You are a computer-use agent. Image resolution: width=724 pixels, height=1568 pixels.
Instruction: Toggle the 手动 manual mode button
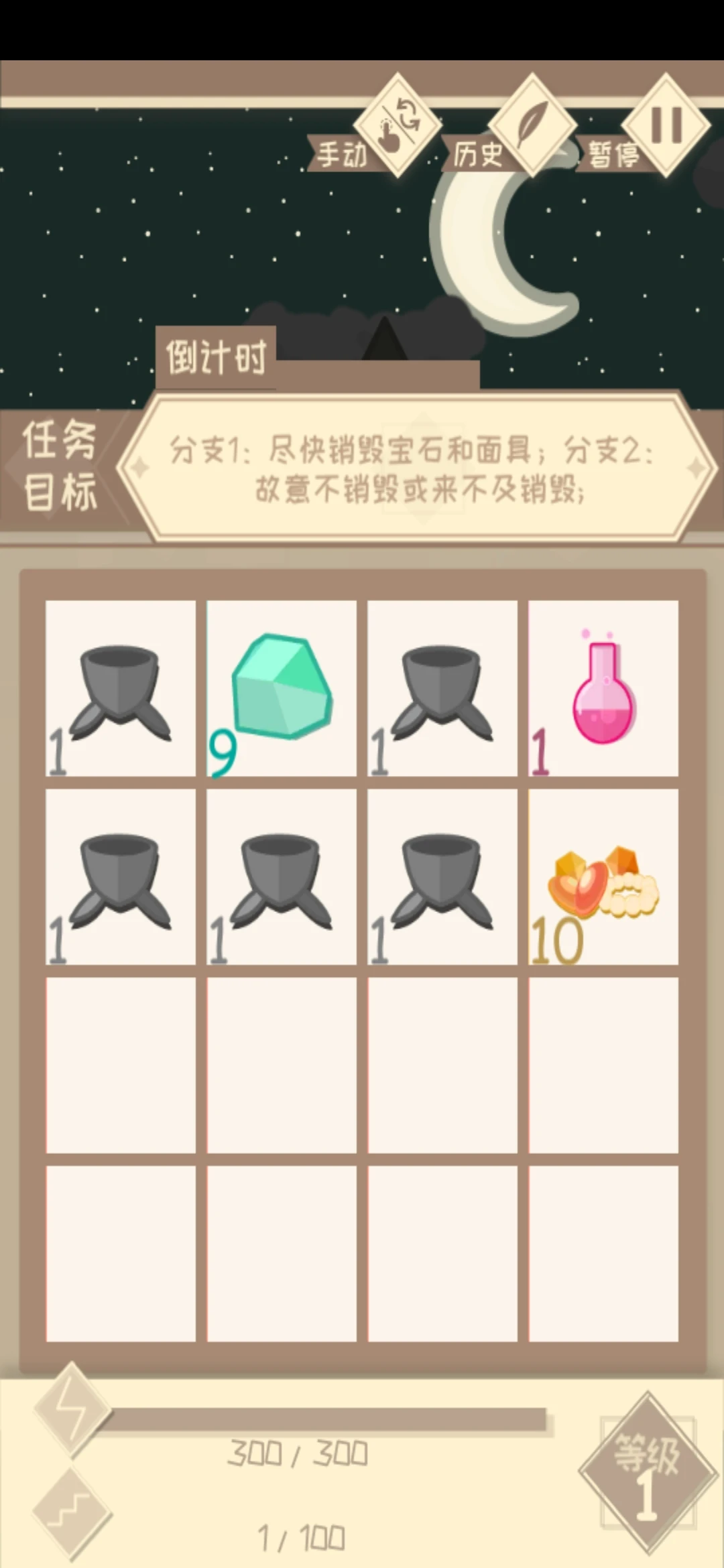click(x=397, y=126)
